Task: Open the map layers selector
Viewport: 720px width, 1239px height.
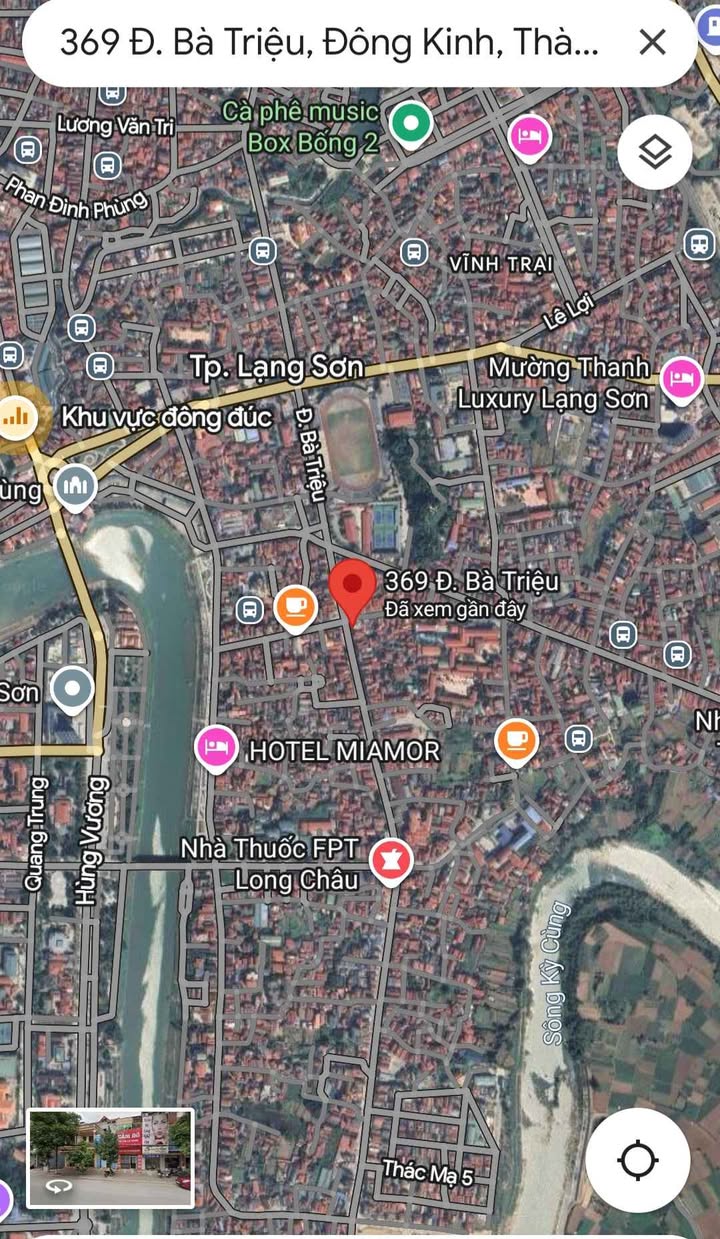Action: (655, 153)
